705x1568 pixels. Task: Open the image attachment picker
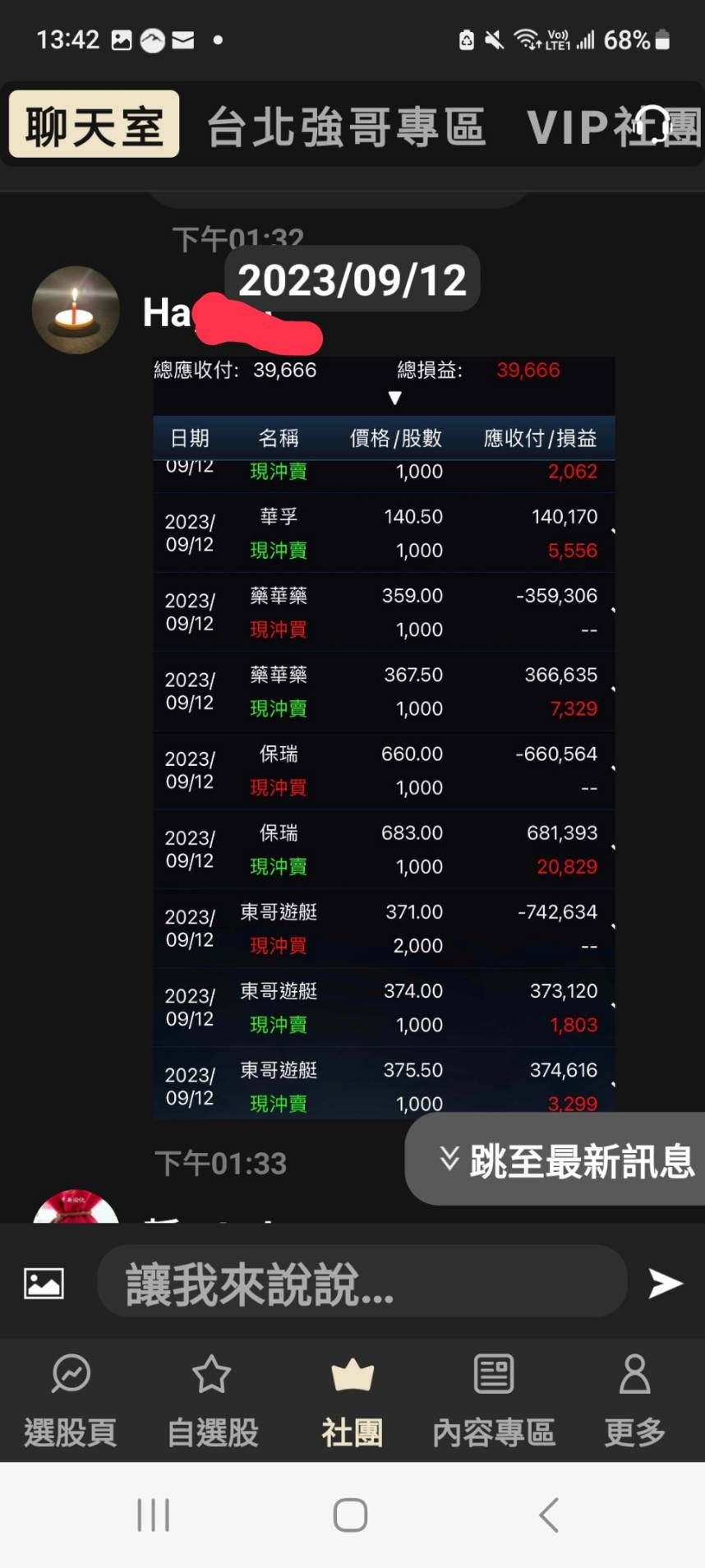43,1282
